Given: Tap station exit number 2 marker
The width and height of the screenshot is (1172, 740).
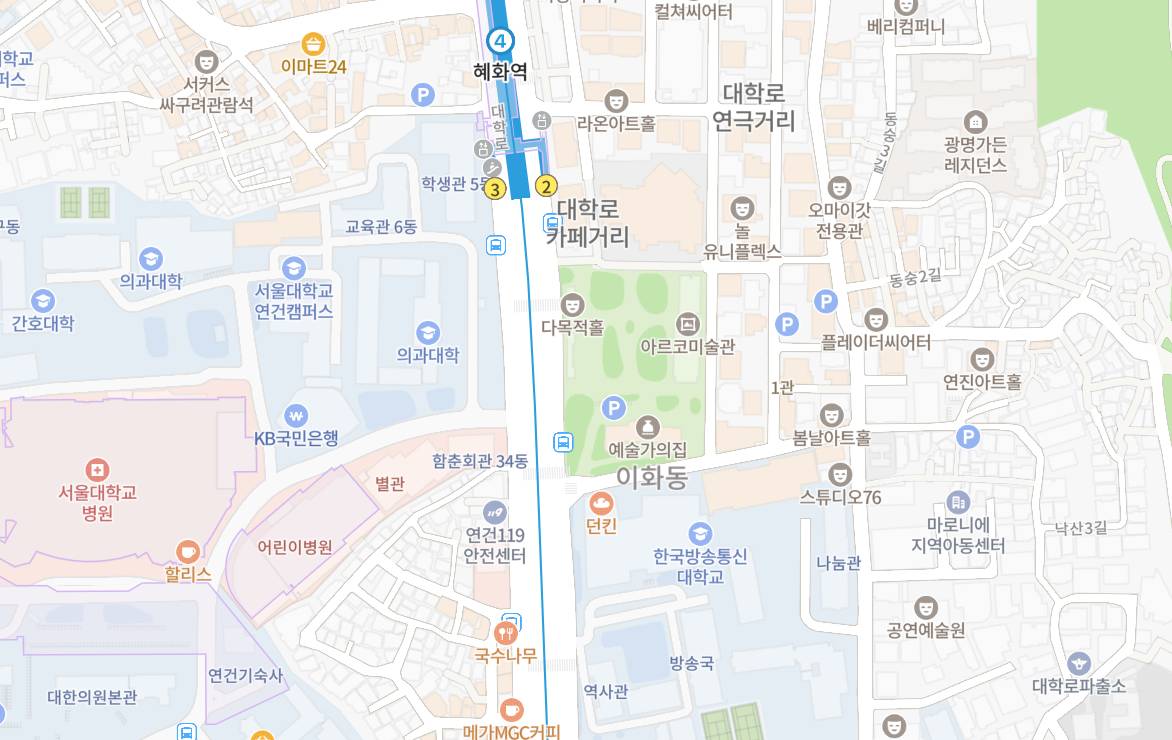Looking at the screenshot, I should [x=546, y=185].
